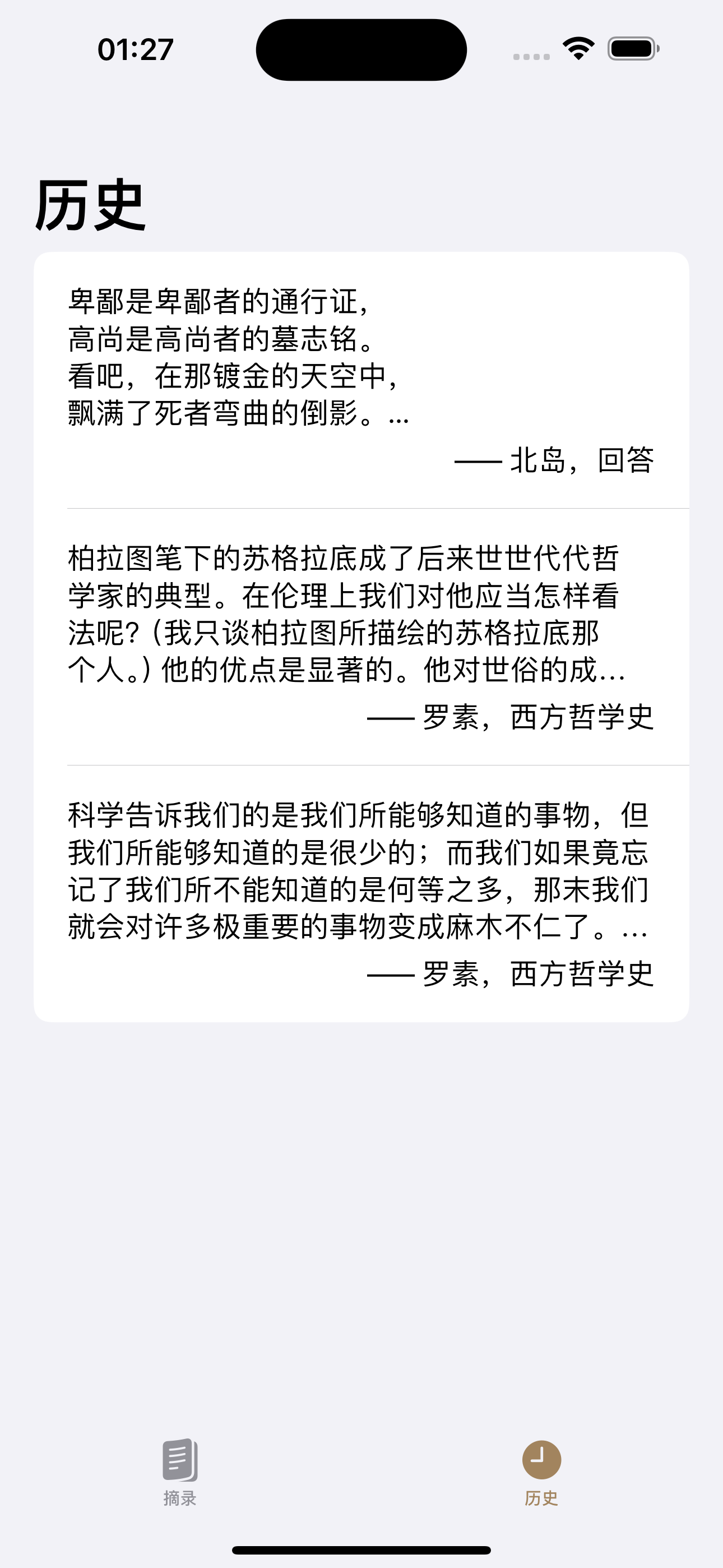The width and height of the screenshot is (723, 1568).
Task: Select the 历史 tab
Action: click(x=541, y=1471)
